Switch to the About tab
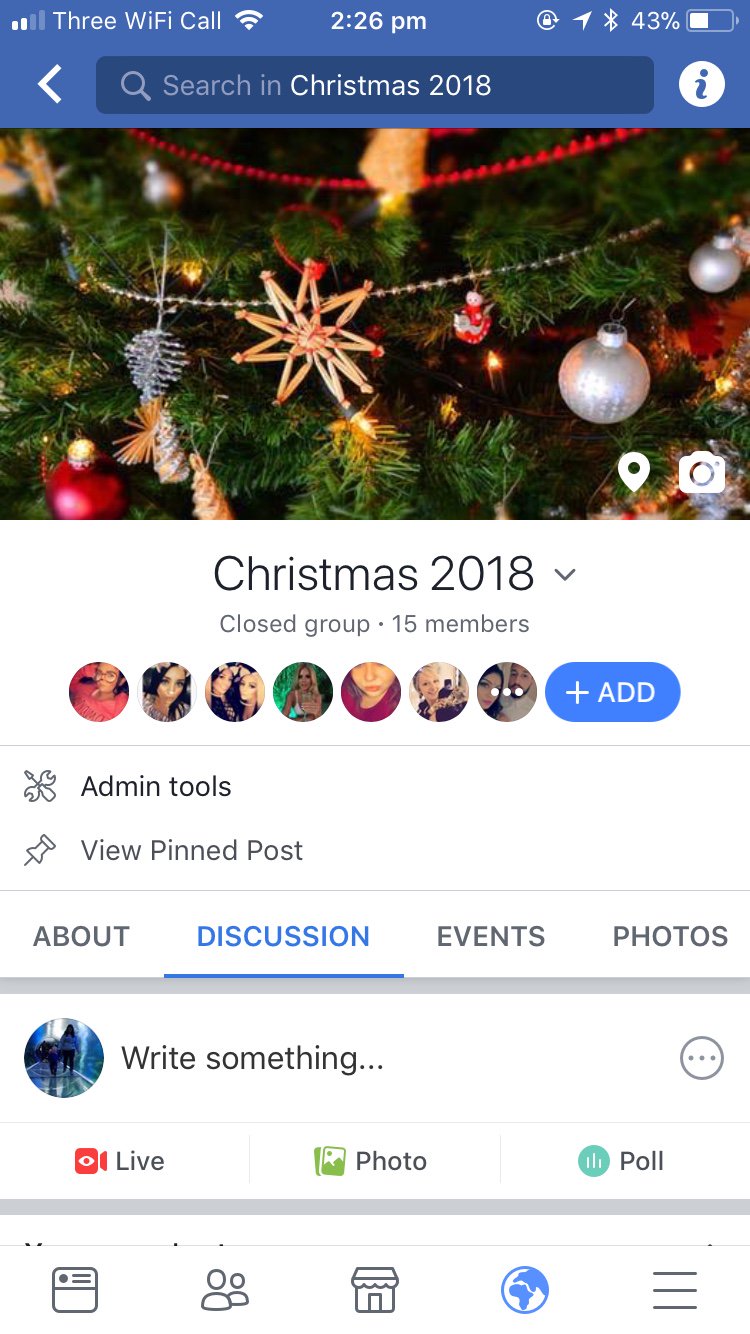Image resolution: width=750 pixels, height=1334 pixels. click(x=82, y=936)
